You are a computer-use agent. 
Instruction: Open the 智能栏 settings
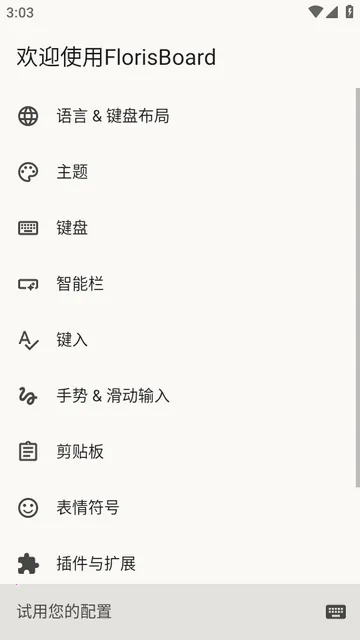click(178, 284)
